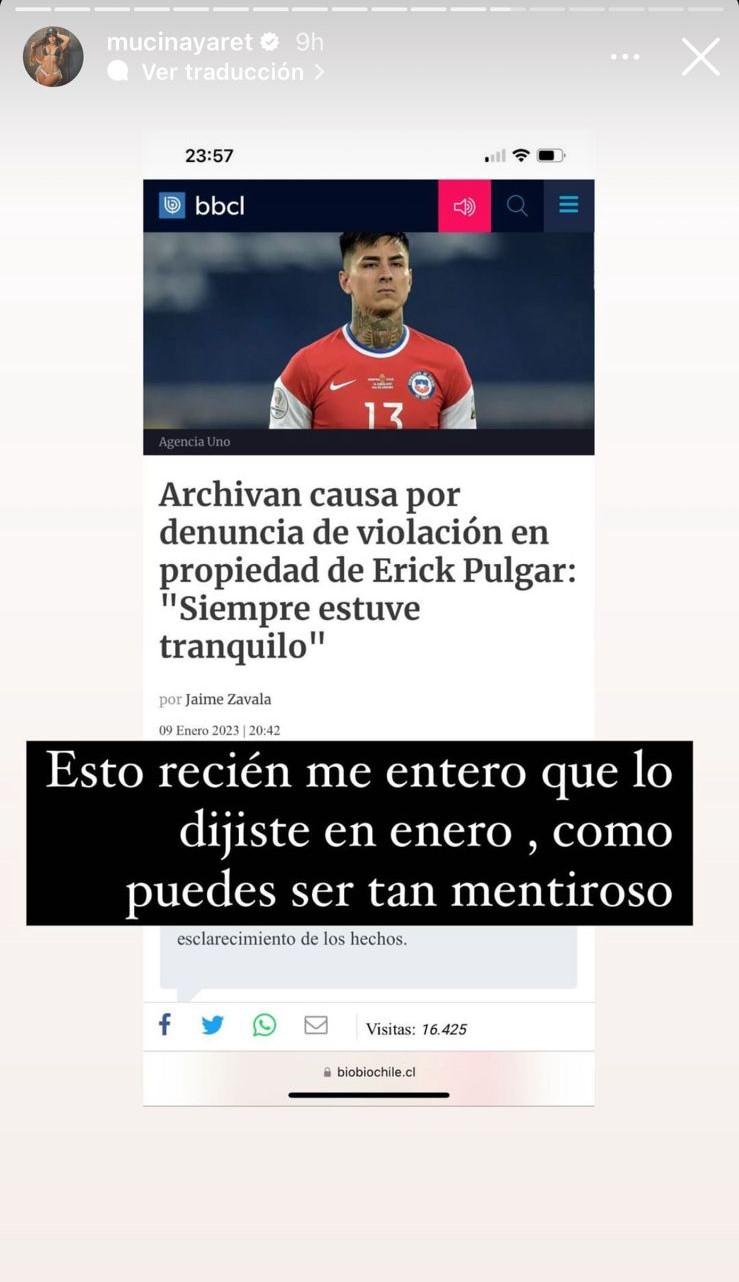
Task: Share the article through WhatsApp
Action: pos(264,1024)
